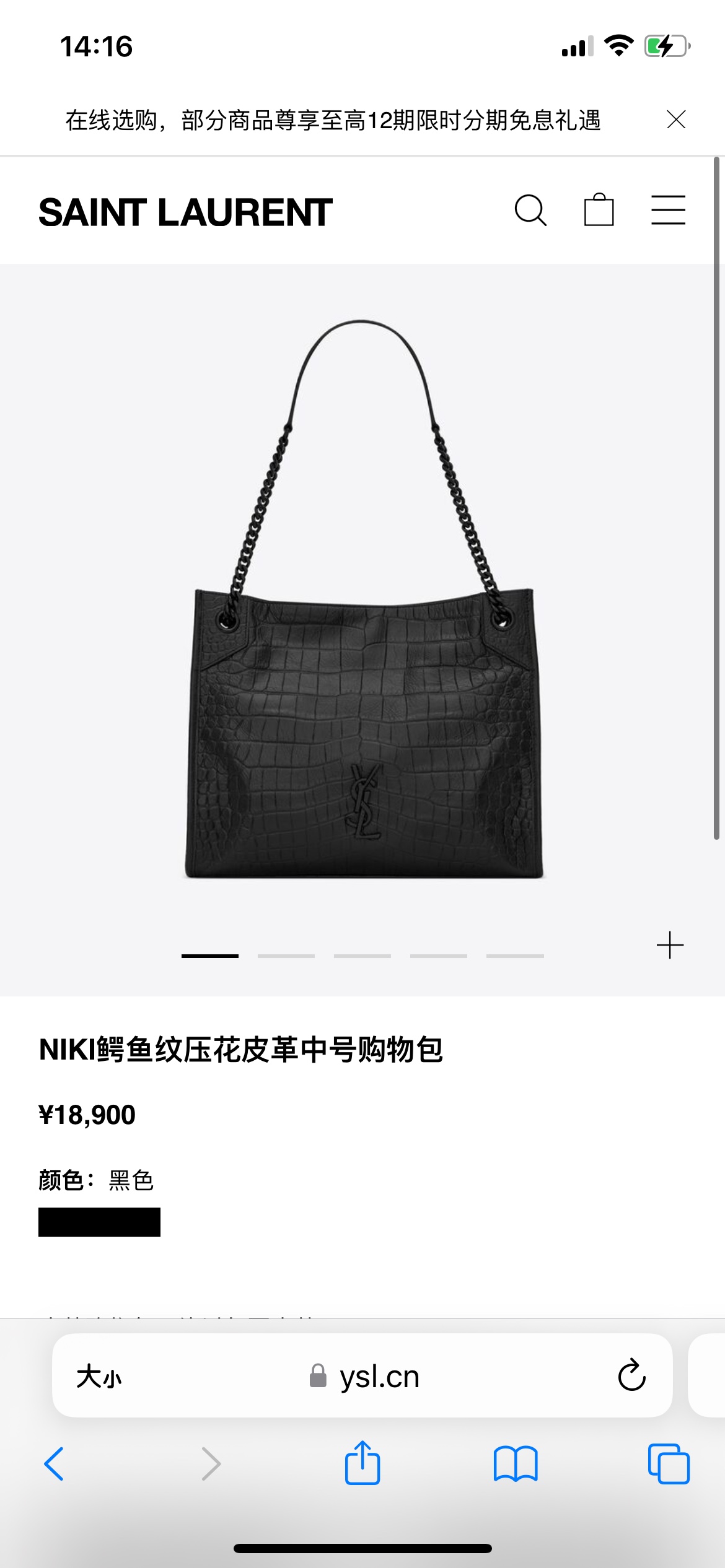Reload the ysl.cn page
This screenshot has width=725, height=1568.
631,1376
